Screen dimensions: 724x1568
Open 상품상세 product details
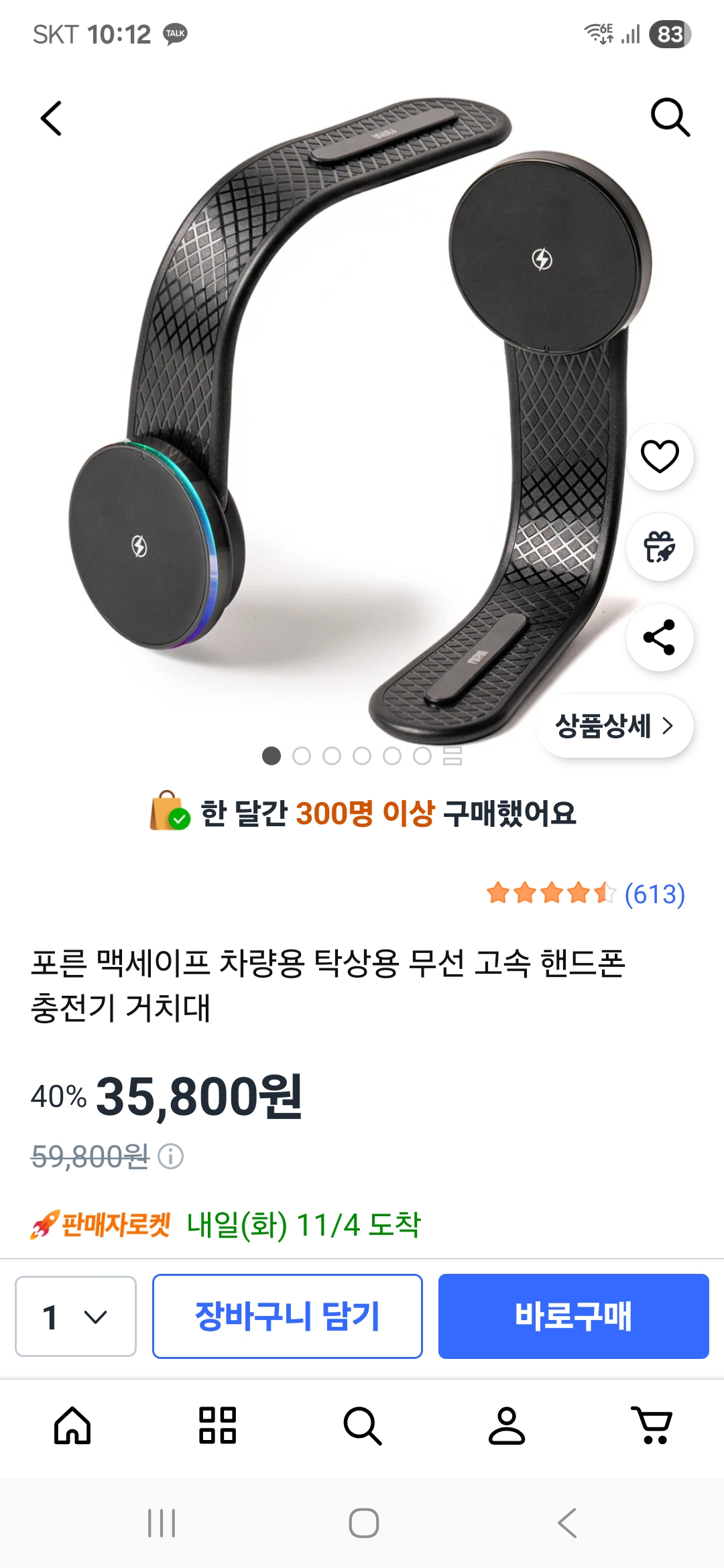pyautogui.click(x=614, y=726)
